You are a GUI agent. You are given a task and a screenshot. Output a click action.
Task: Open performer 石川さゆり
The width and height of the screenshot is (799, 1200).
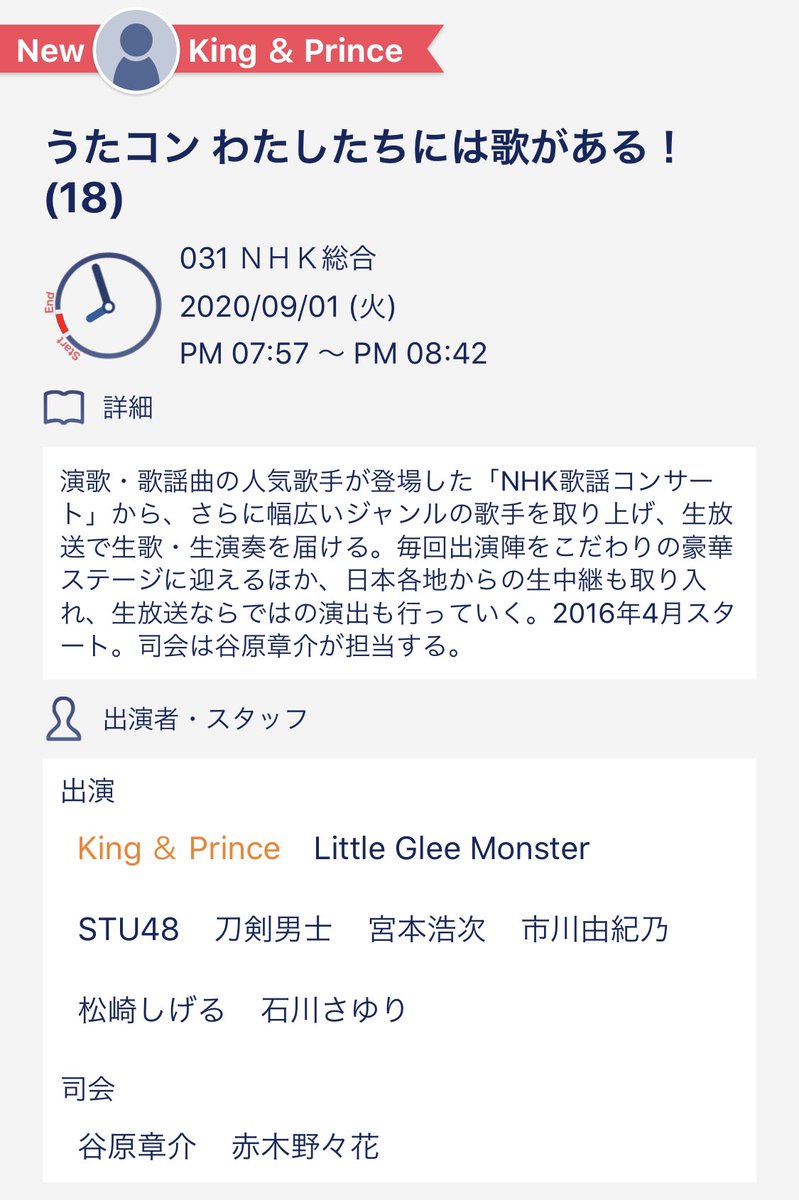coord(334,1009)
